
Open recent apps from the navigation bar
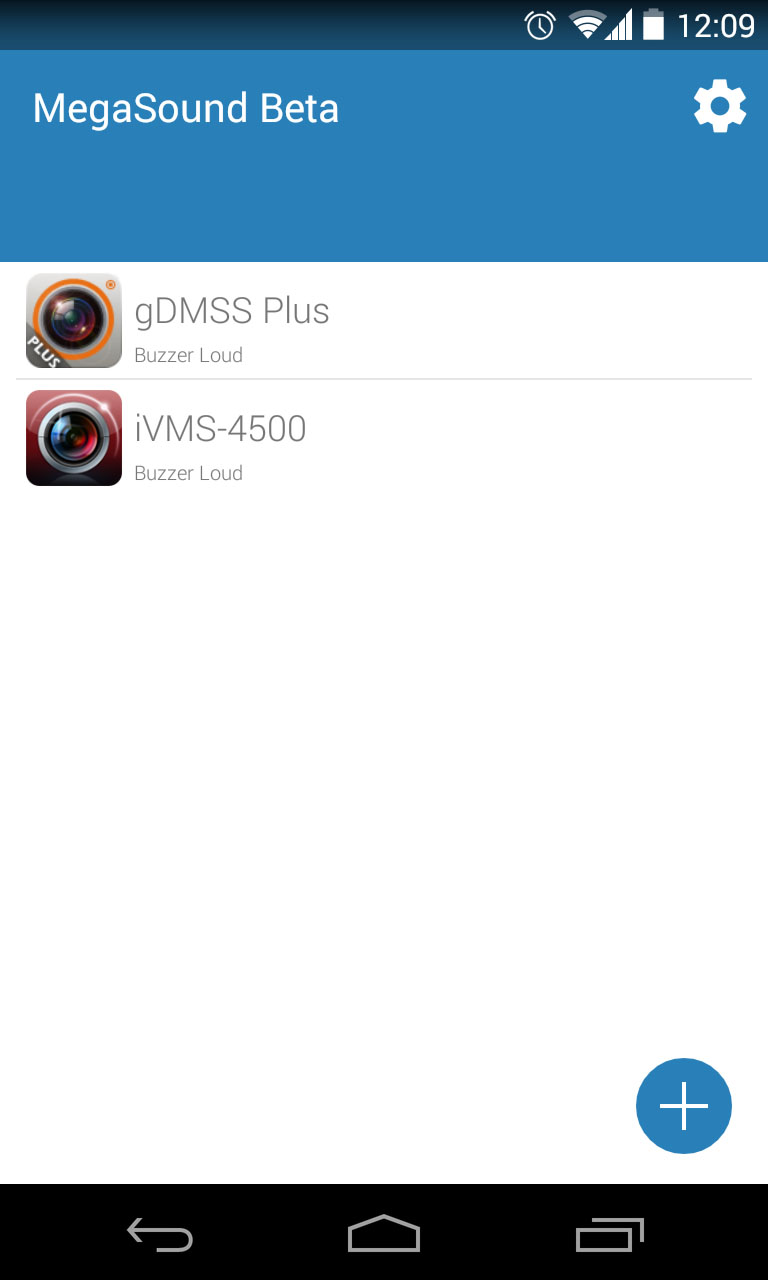(610, 1234)
